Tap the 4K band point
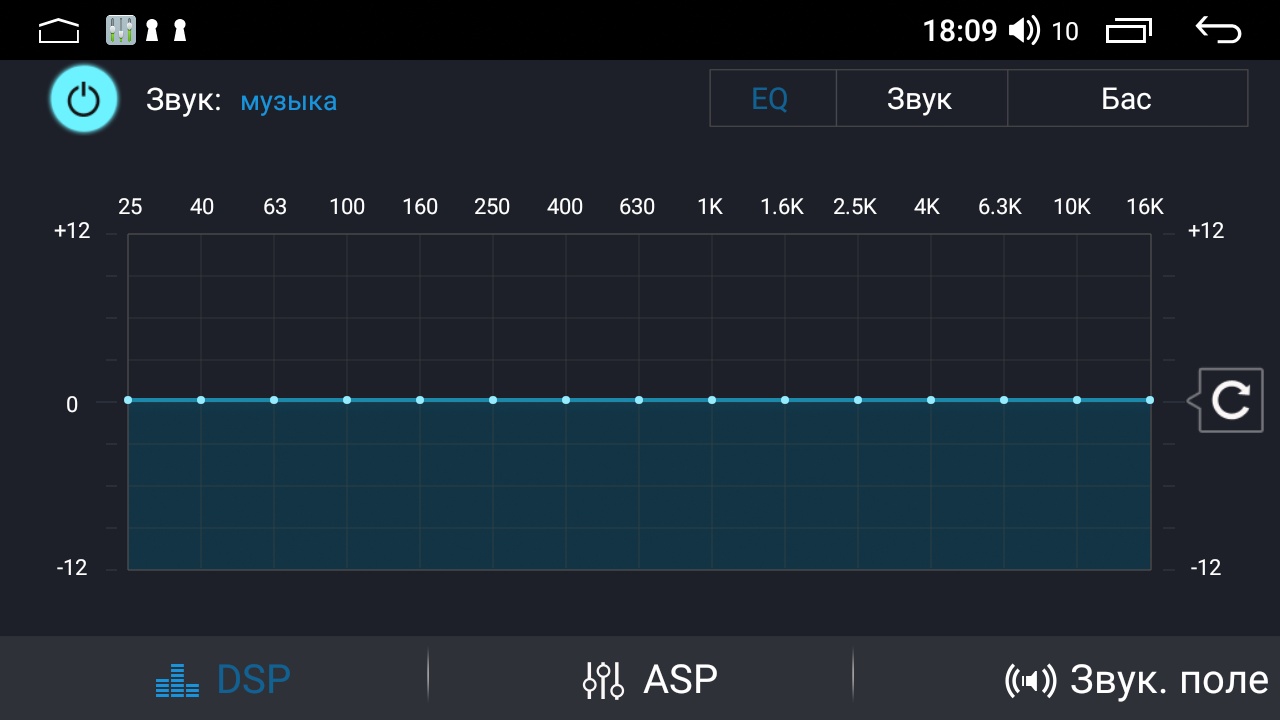The image size is (1280, 720). (x=931, y=400)
